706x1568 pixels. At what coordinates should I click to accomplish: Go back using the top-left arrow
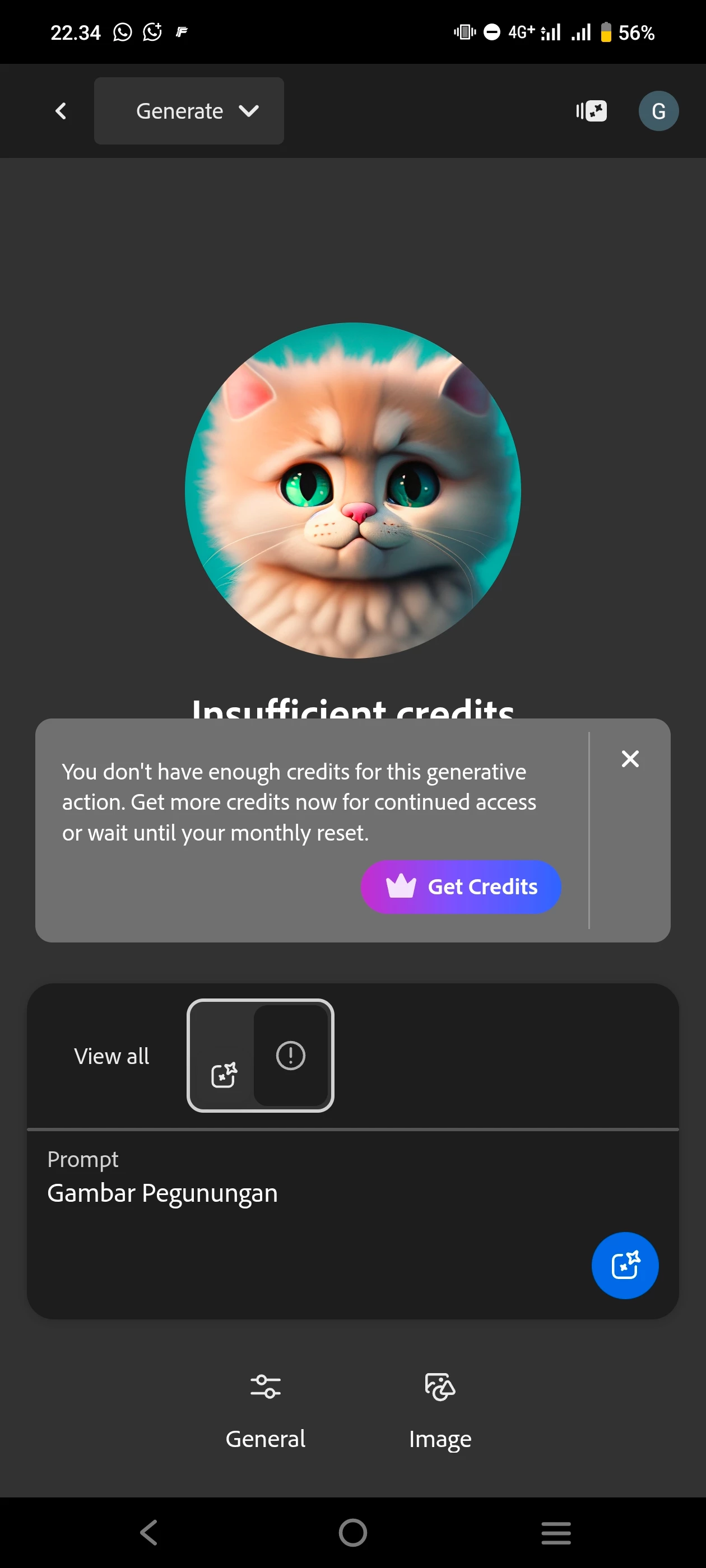coord(61,111)
